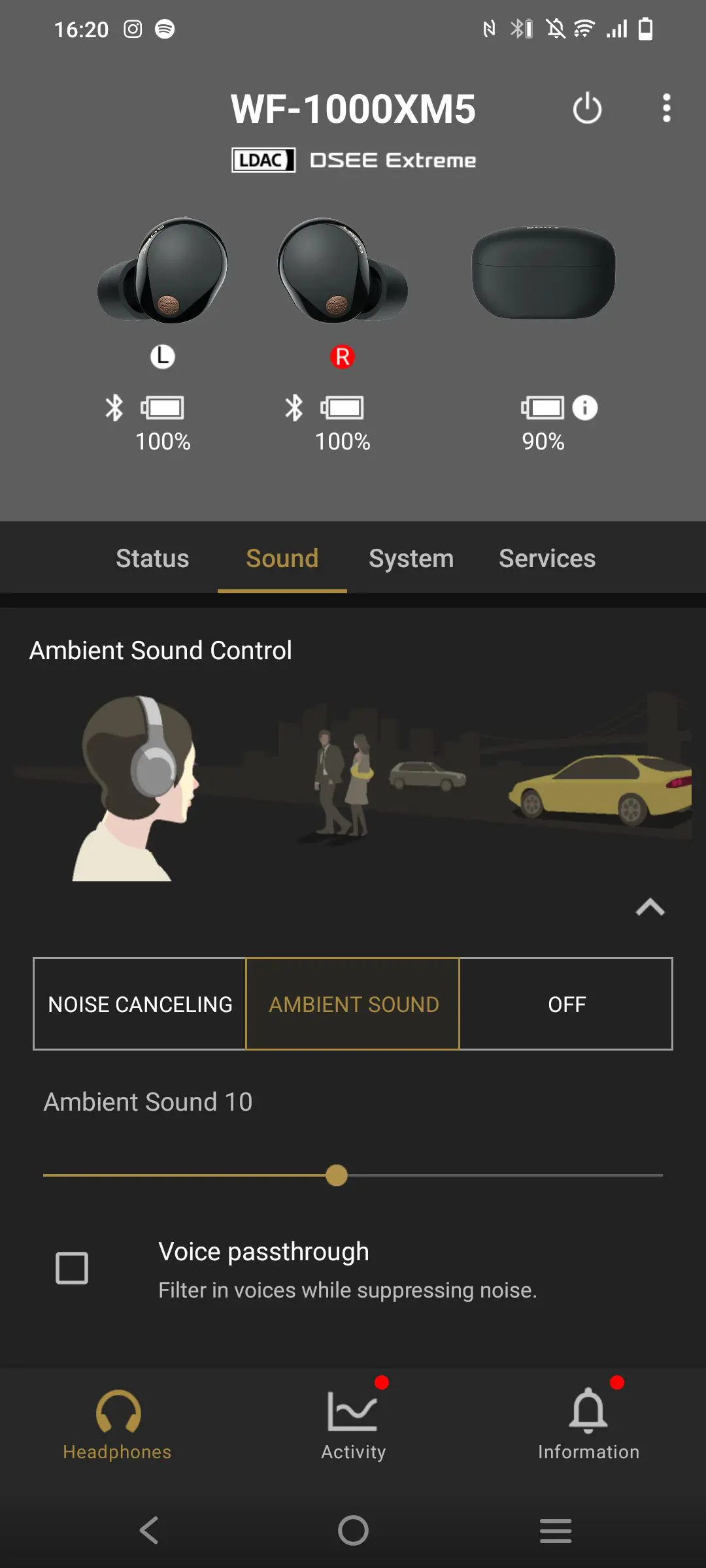706x1568 pixels.
Task: Select the Sound tab
Action: click(282, 559)
